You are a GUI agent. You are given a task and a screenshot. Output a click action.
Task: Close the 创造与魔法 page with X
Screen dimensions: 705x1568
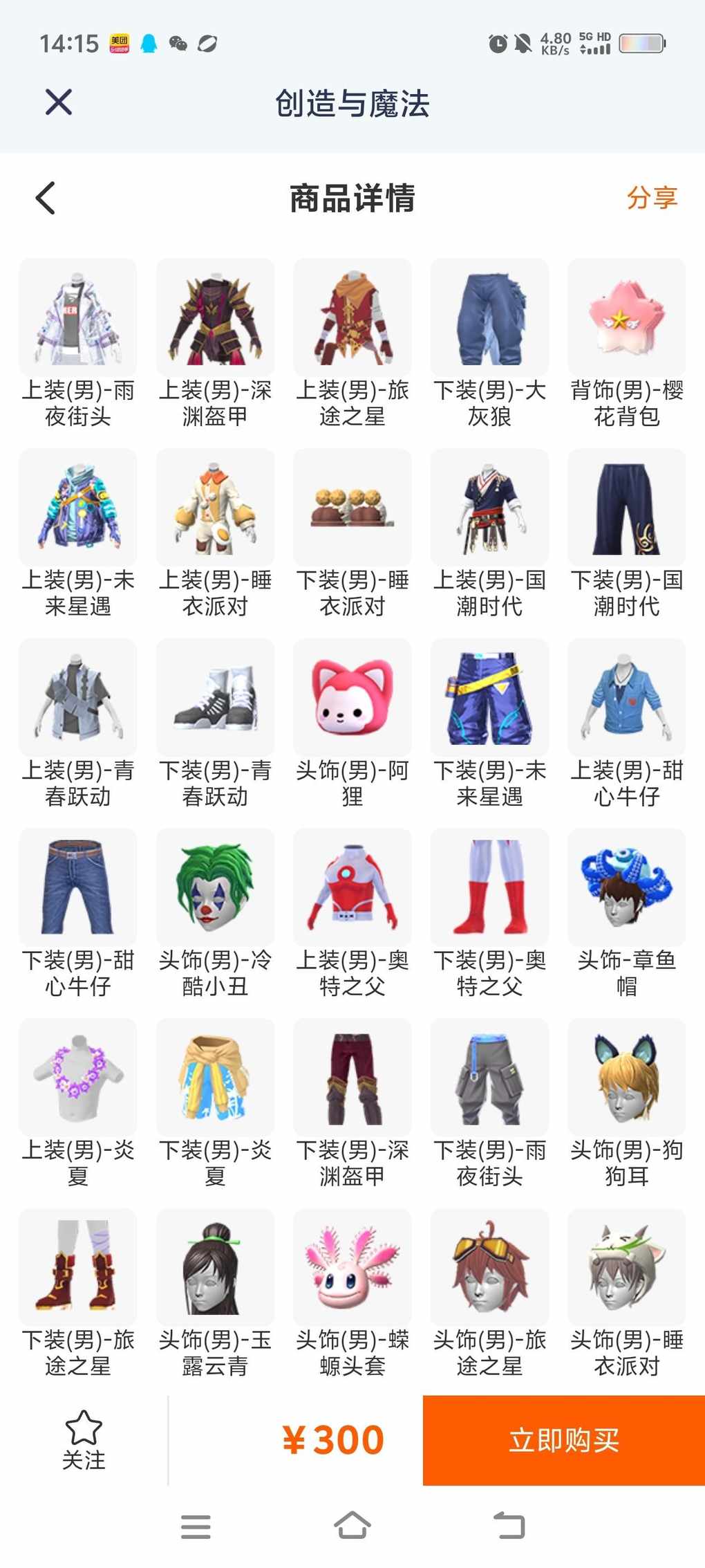(59, 102)
